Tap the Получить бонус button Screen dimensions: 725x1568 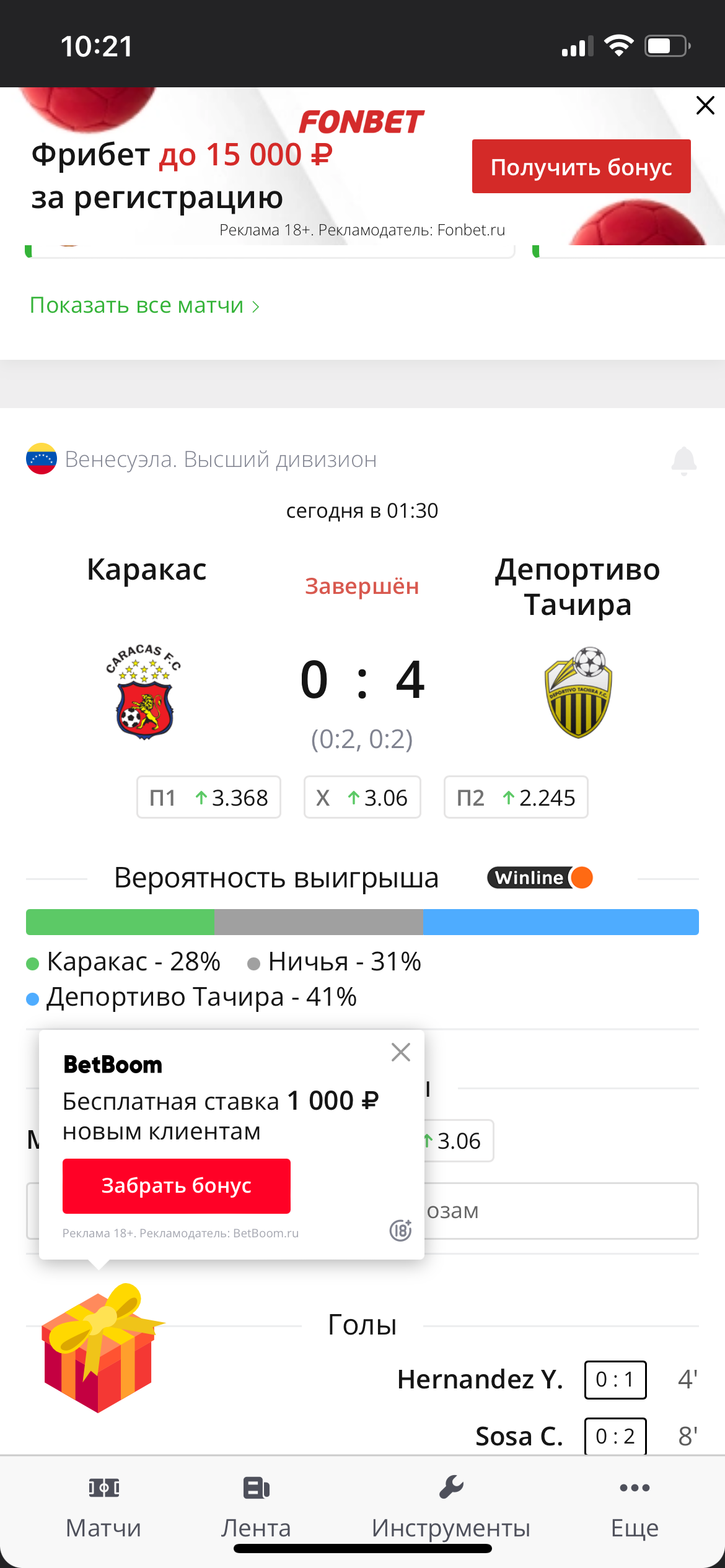(581, 167)
